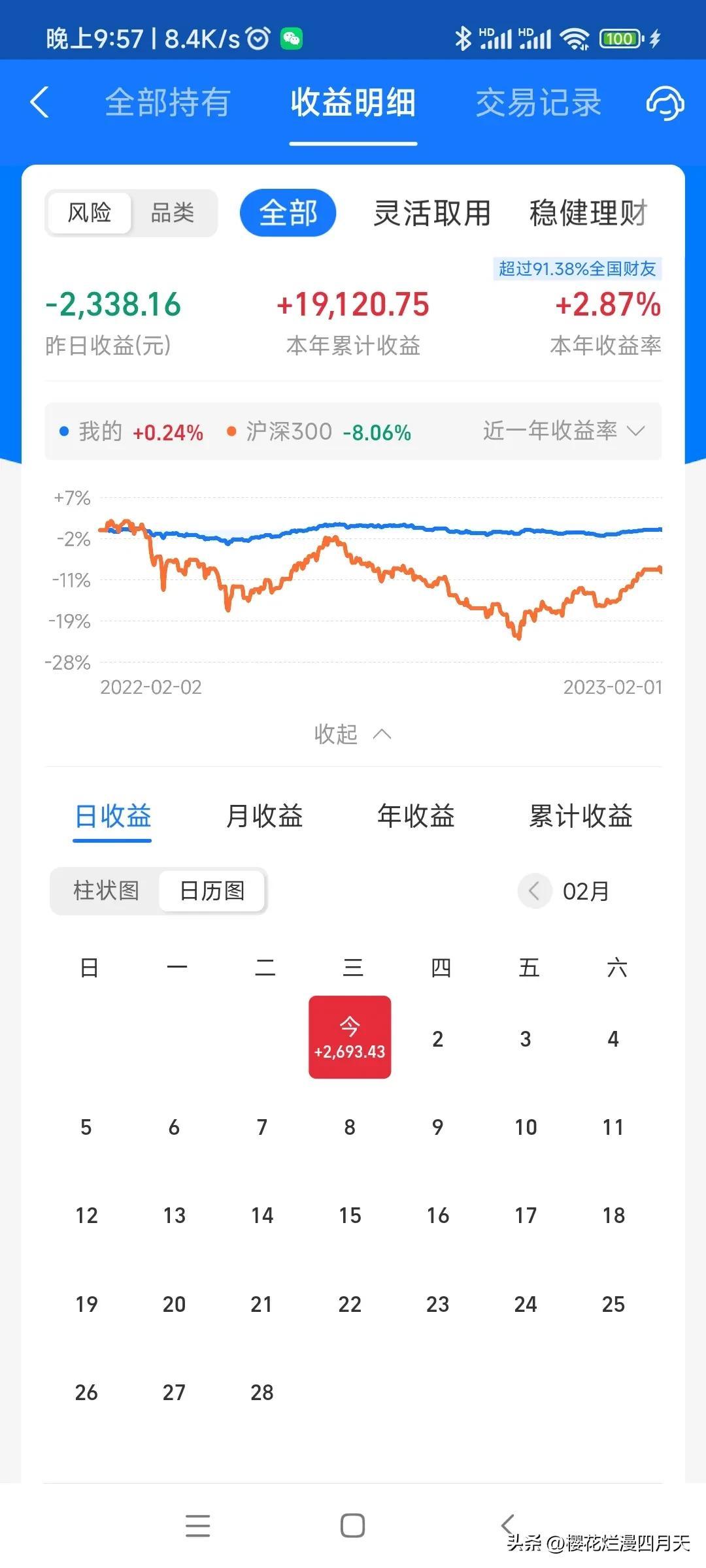Viewport: 706px width, 1568px height.
Task: Switch to 月收益 tab
Action: click(x=264, y=816)
